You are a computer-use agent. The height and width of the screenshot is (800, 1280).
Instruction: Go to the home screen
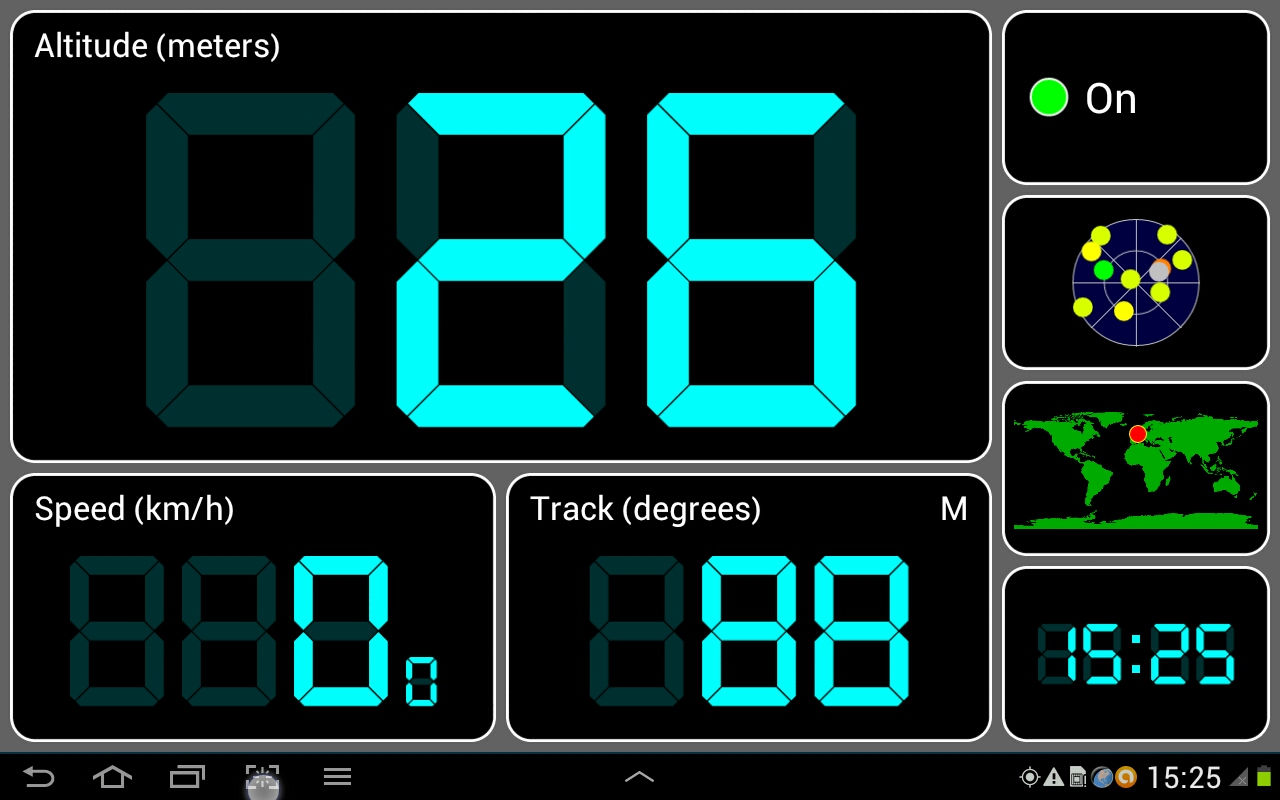[x=112, y=777]
